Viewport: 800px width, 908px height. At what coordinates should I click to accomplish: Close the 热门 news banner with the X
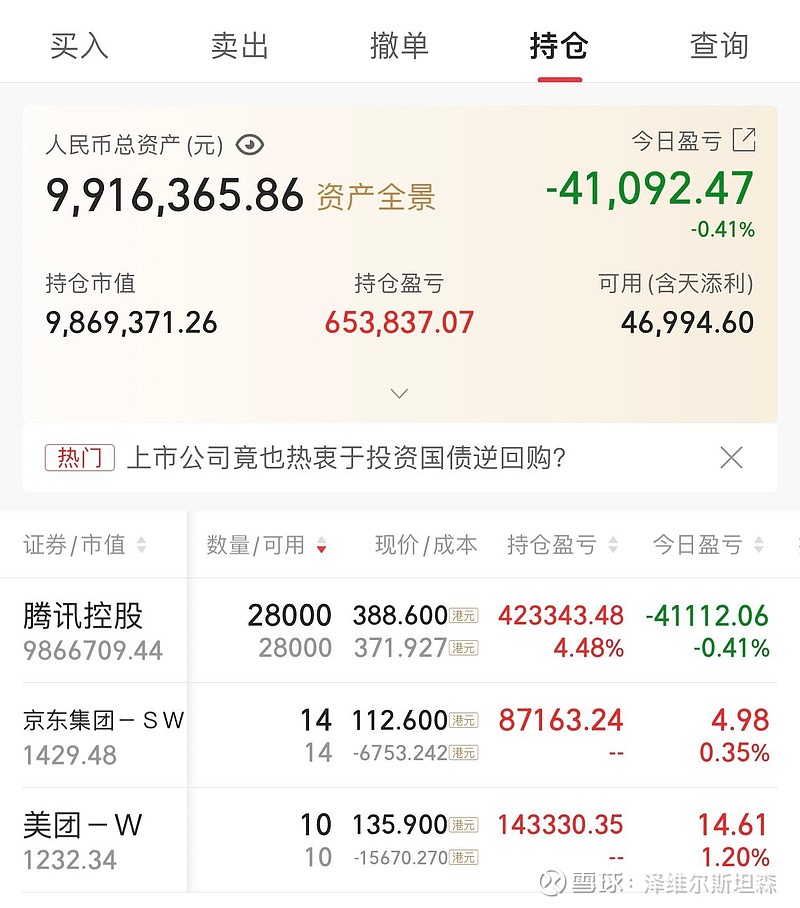click(x=731, y=456)
